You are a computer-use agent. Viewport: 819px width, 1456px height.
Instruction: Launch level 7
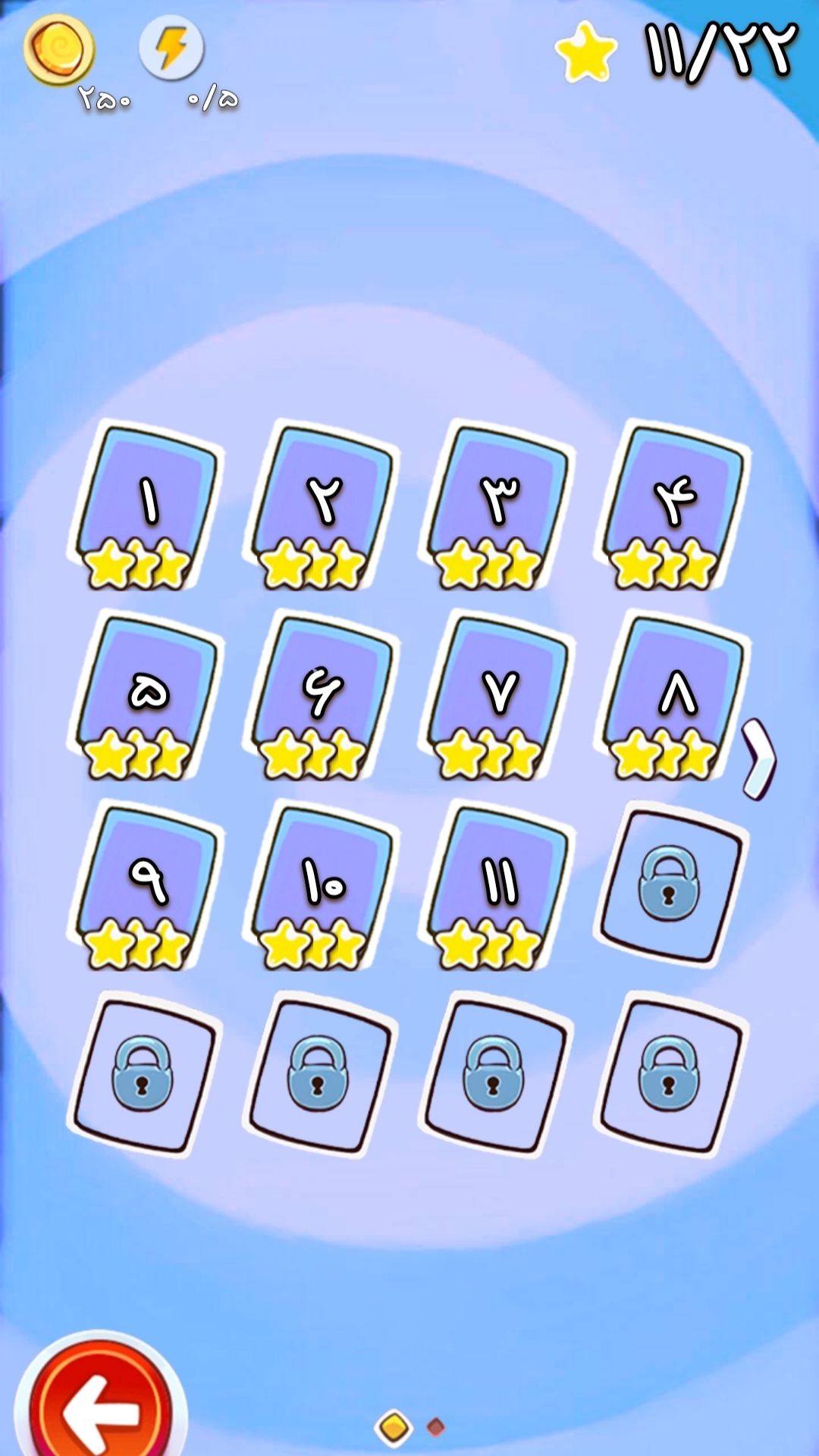pyautogui.click(x=497, y=695)
